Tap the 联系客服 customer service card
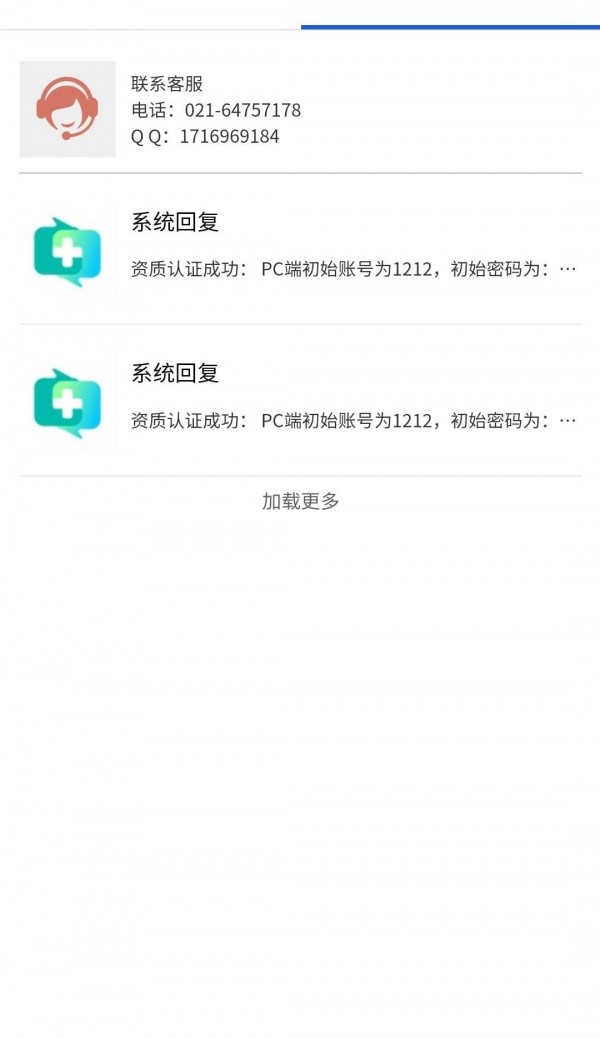This screenshot has height=1039, width=600. coord(300,109)
